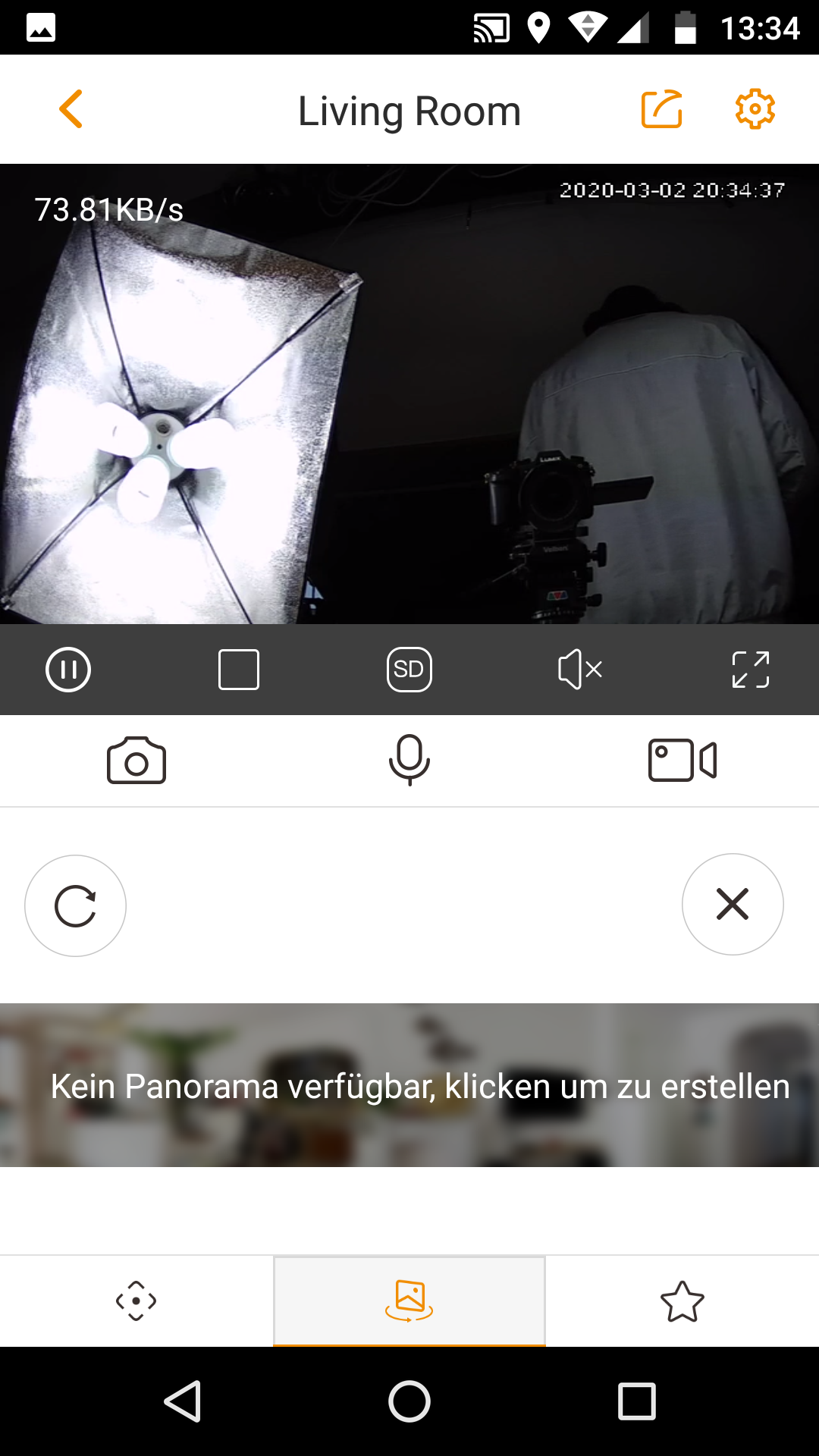The height and width of the screenshot is (1456, 819).
Task: Pause the live video stream
Action: (x=68, y=670)
